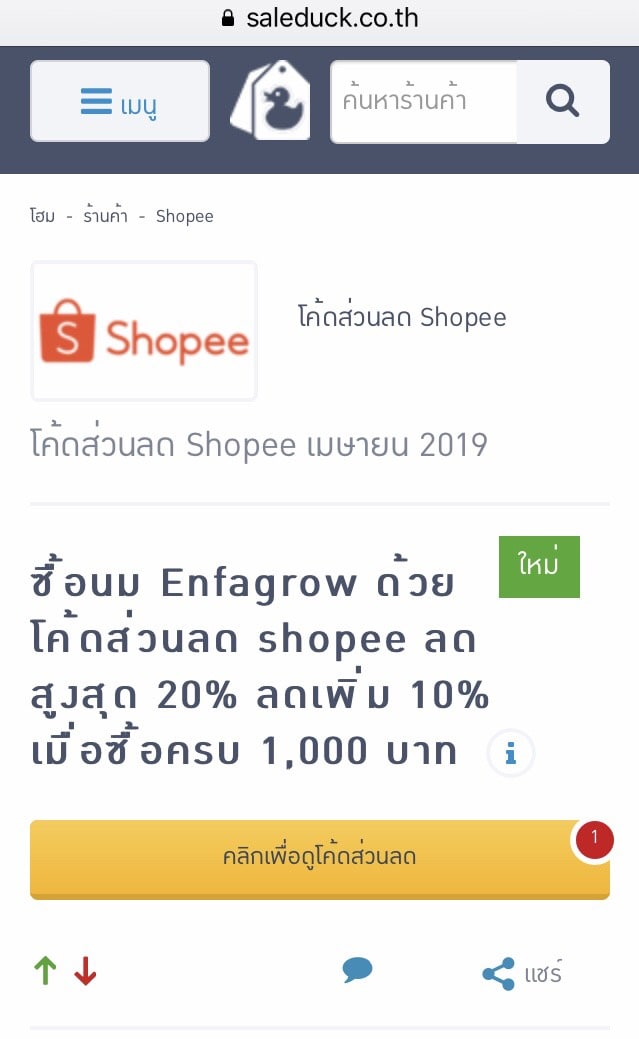Open the โฮม breadcrumb link
639x1039 pixels.
pos(42,216)
